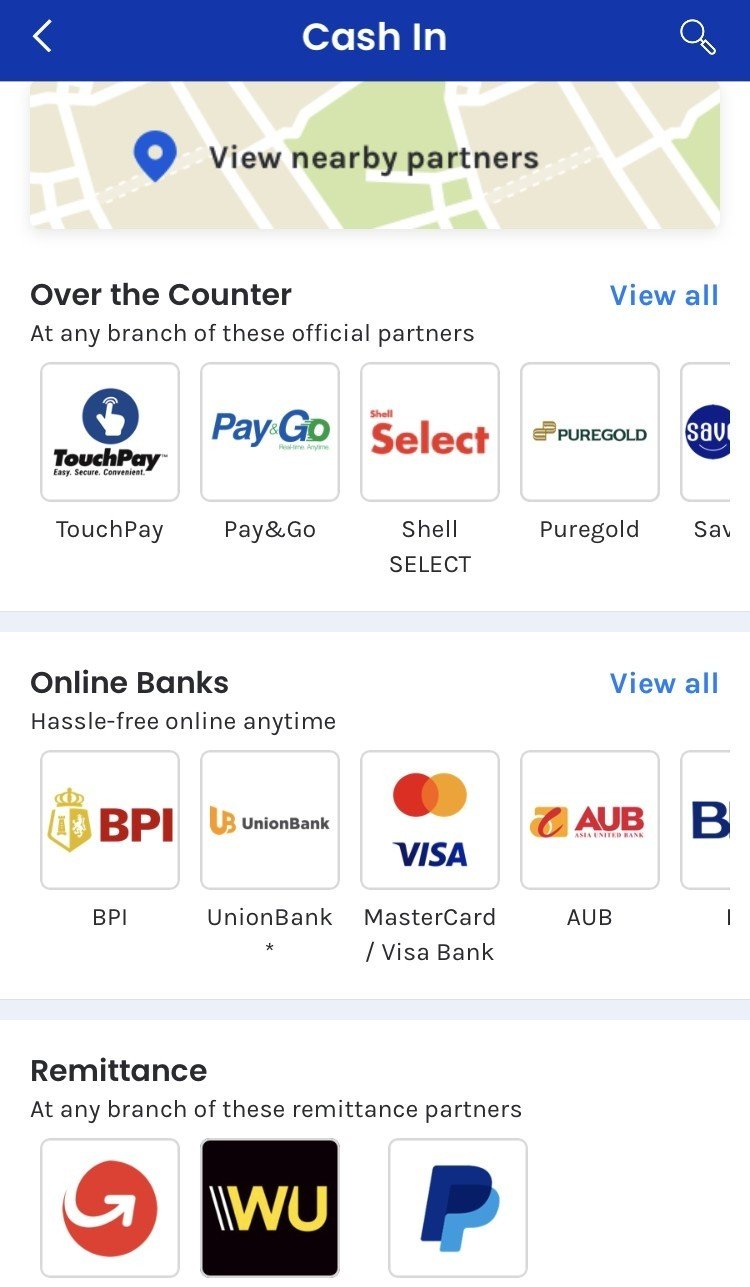Select the TouchPay partner logo

(x=110, y=431)
